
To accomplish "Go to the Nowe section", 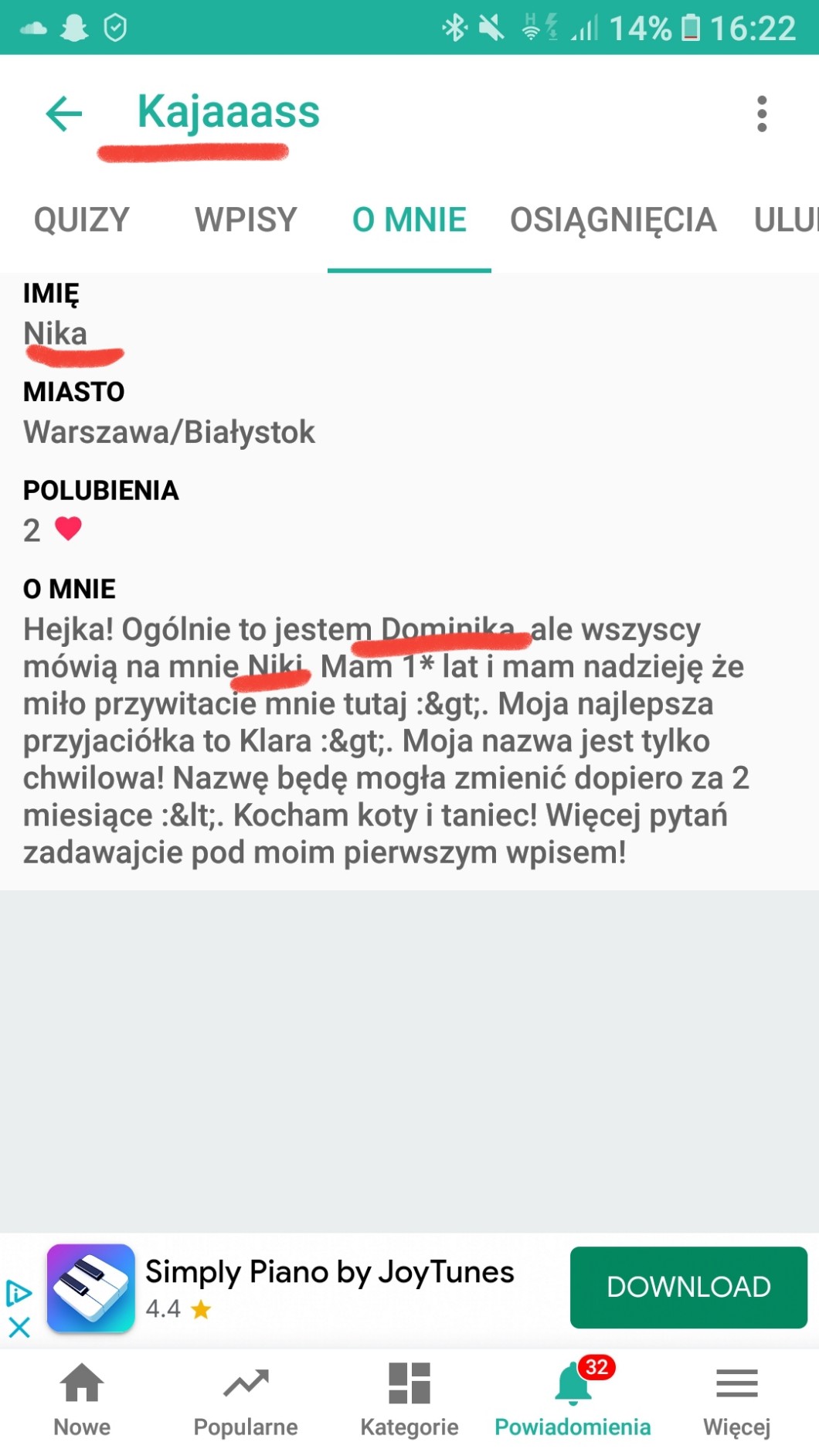I will 82,1400.
